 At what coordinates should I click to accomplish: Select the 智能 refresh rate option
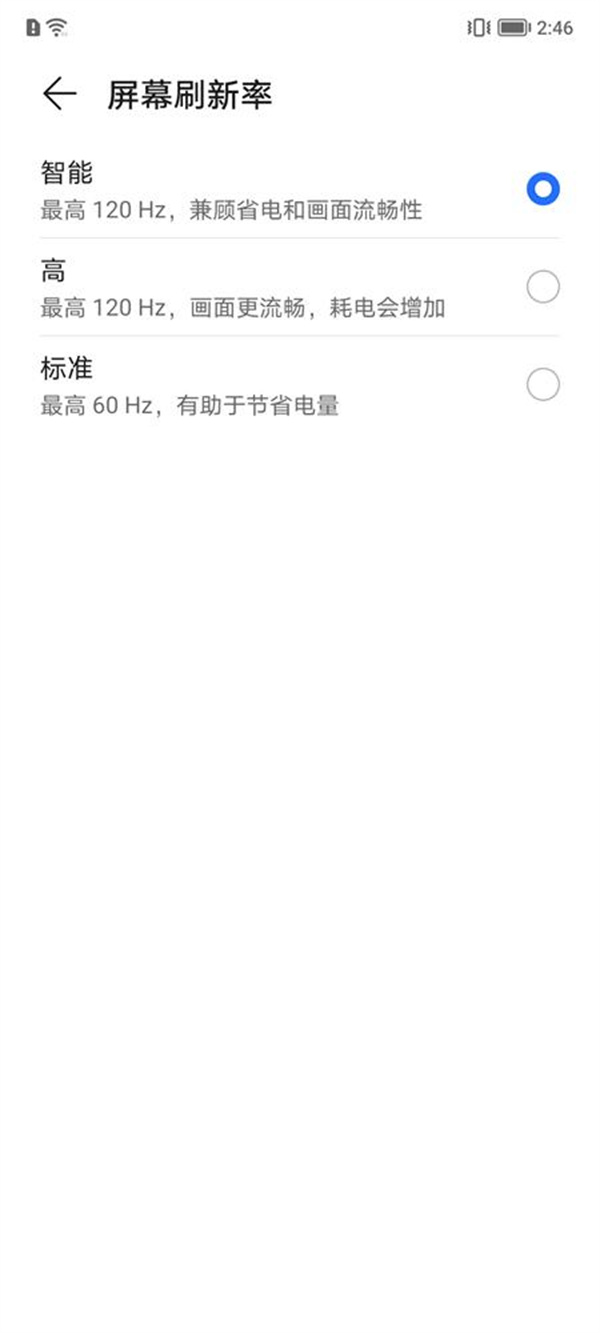(300, 189)
